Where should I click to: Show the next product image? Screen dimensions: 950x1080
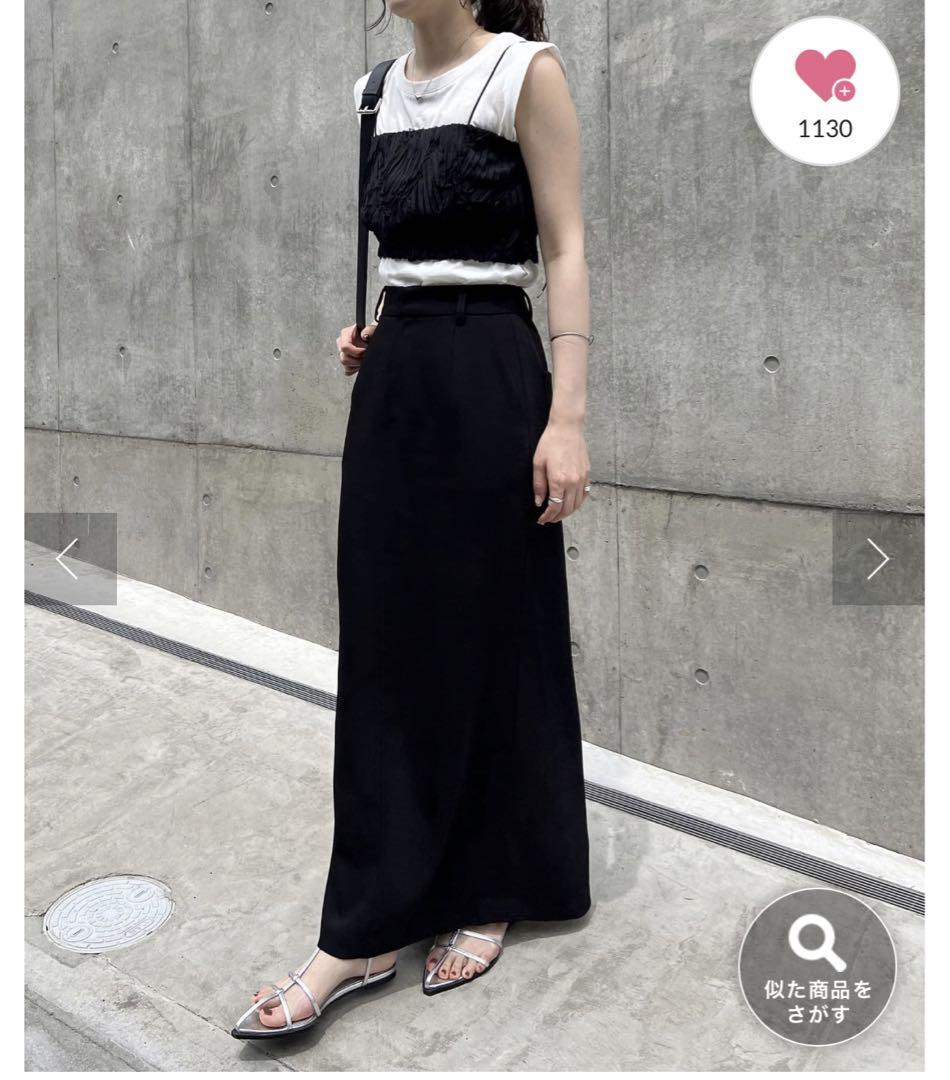877,559
